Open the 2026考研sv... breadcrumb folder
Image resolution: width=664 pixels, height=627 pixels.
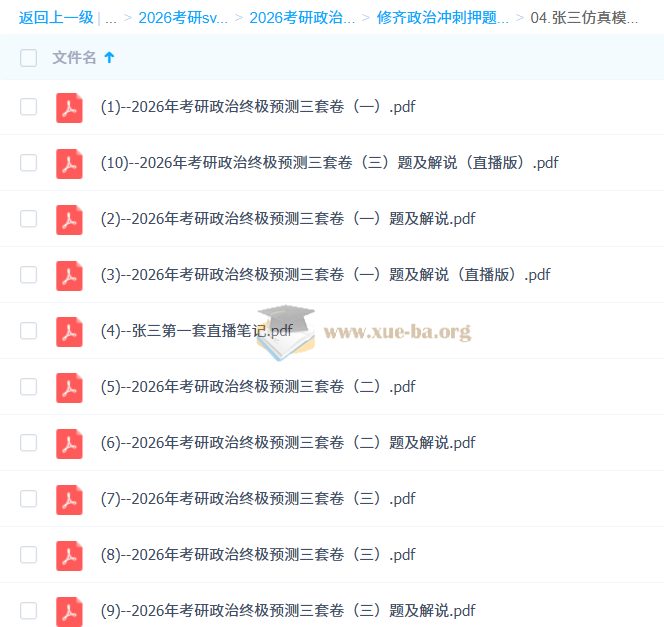(183, 17)
